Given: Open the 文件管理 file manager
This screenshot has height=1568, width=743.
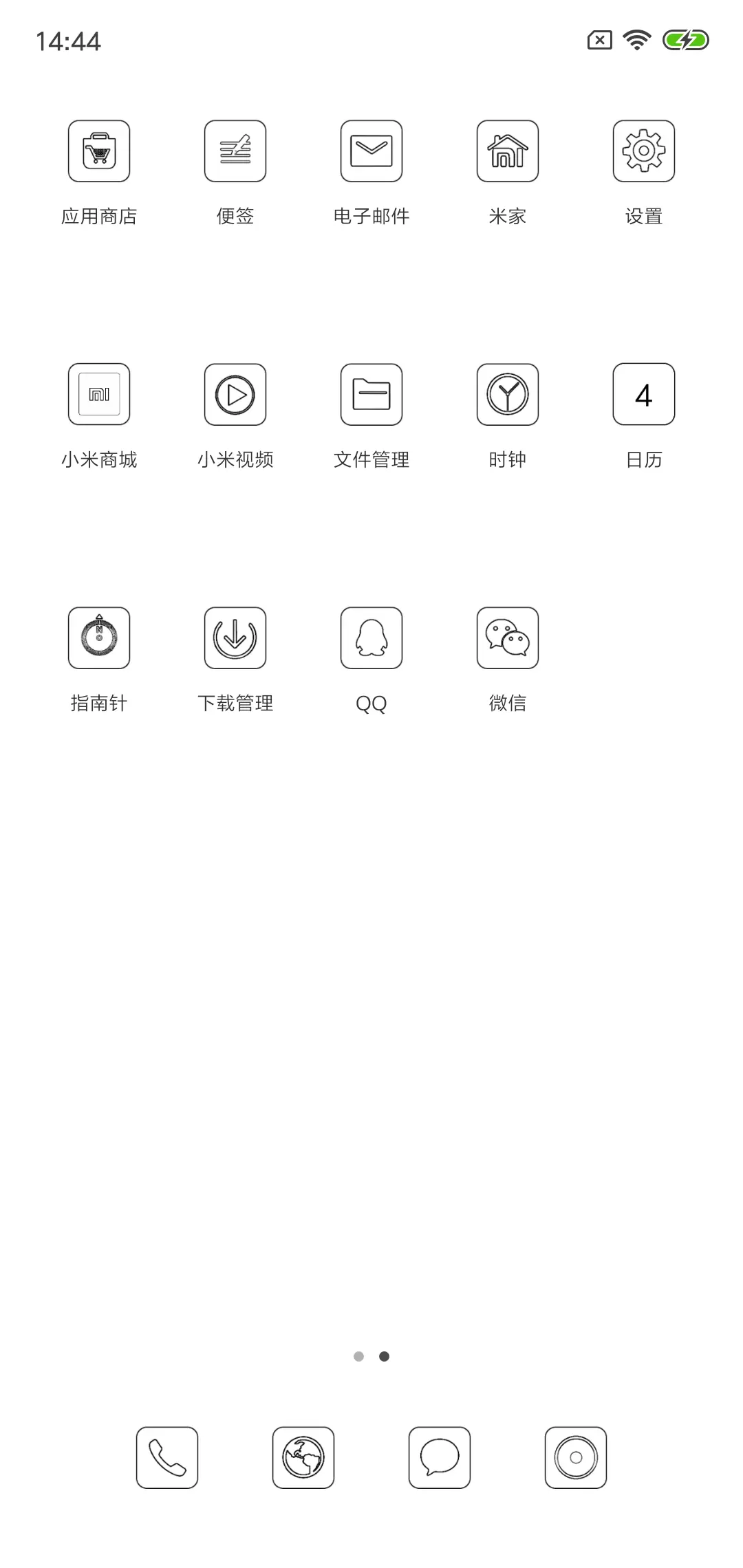Looking at the screenshot, I should [371, 394].
